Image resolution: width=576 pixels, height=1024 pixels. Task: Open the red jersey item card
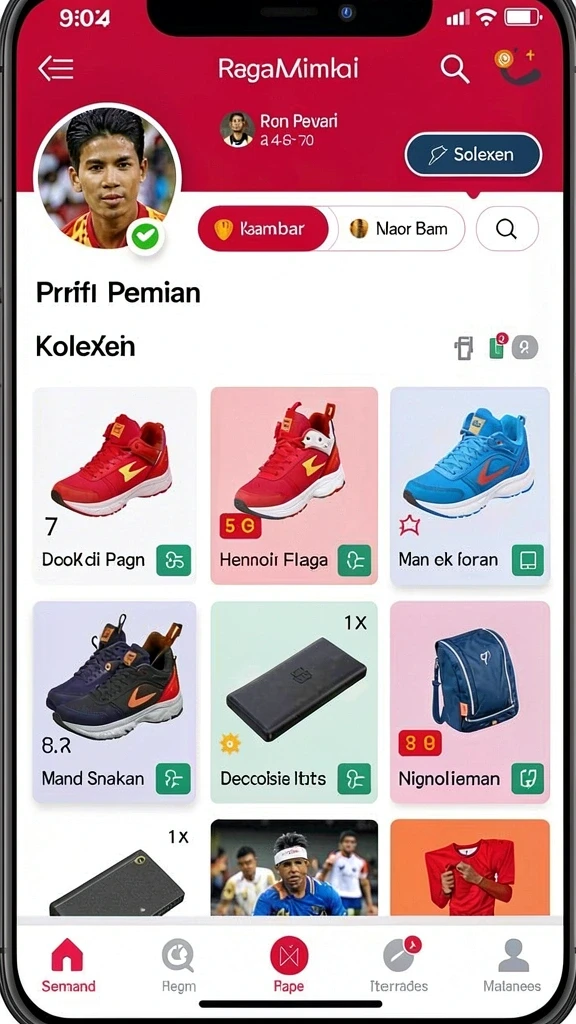tap(470, 867)
